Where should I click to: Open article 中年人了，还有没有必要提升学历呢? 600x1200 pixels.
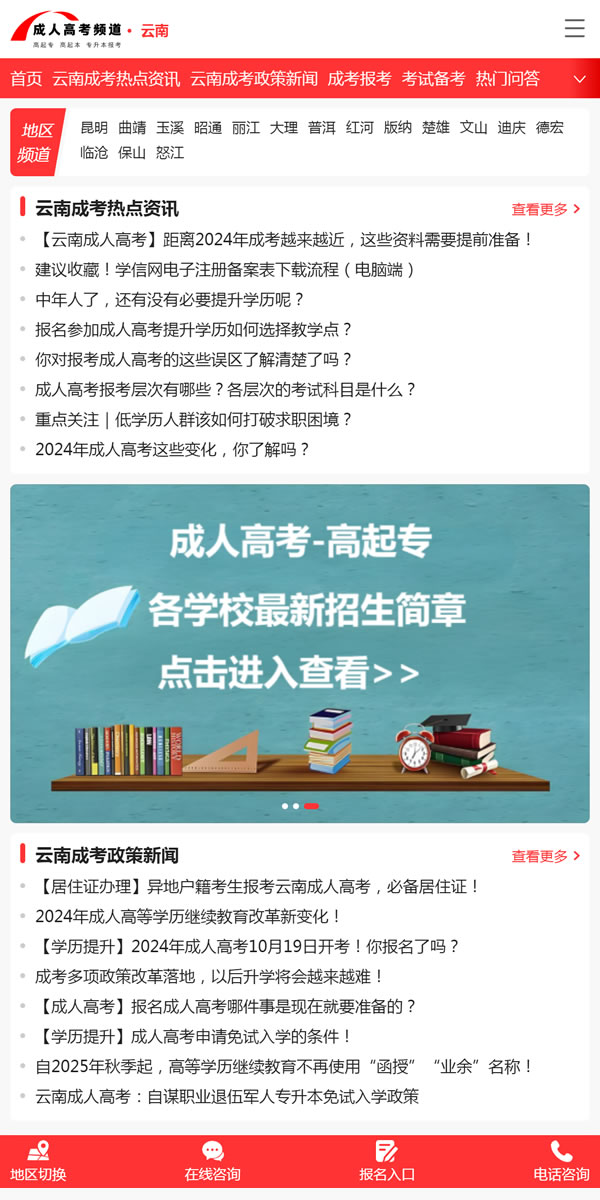coord(170,299)
